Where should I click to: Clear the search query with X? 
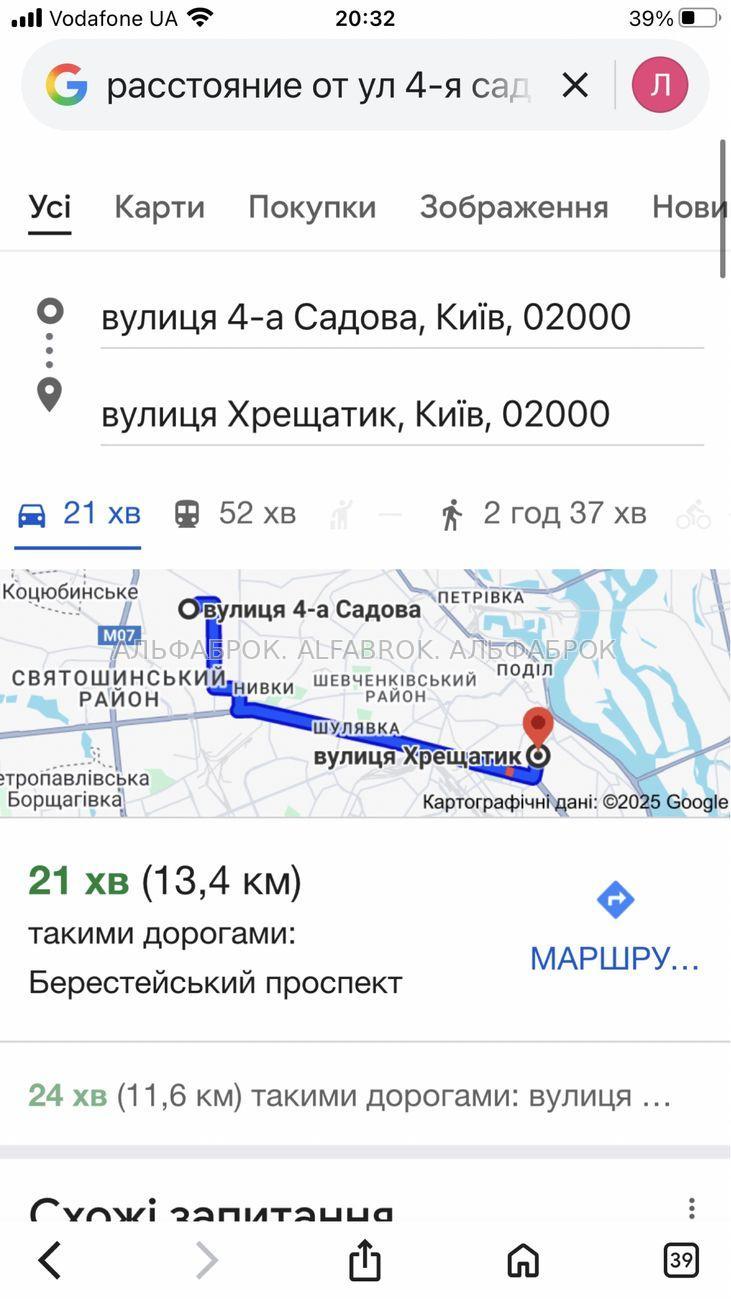pos(575,86)
